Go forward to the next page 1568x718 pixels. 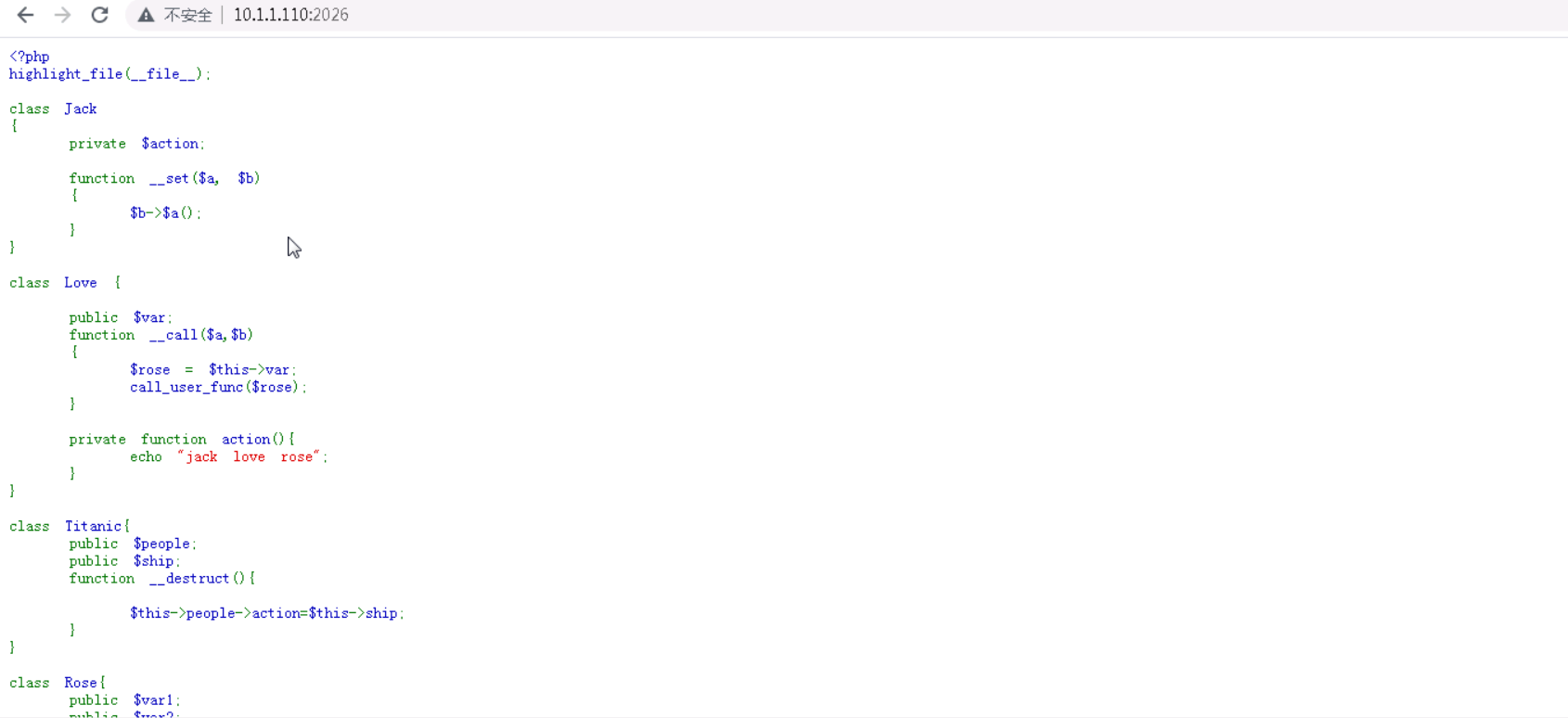(x=62, y=15)
